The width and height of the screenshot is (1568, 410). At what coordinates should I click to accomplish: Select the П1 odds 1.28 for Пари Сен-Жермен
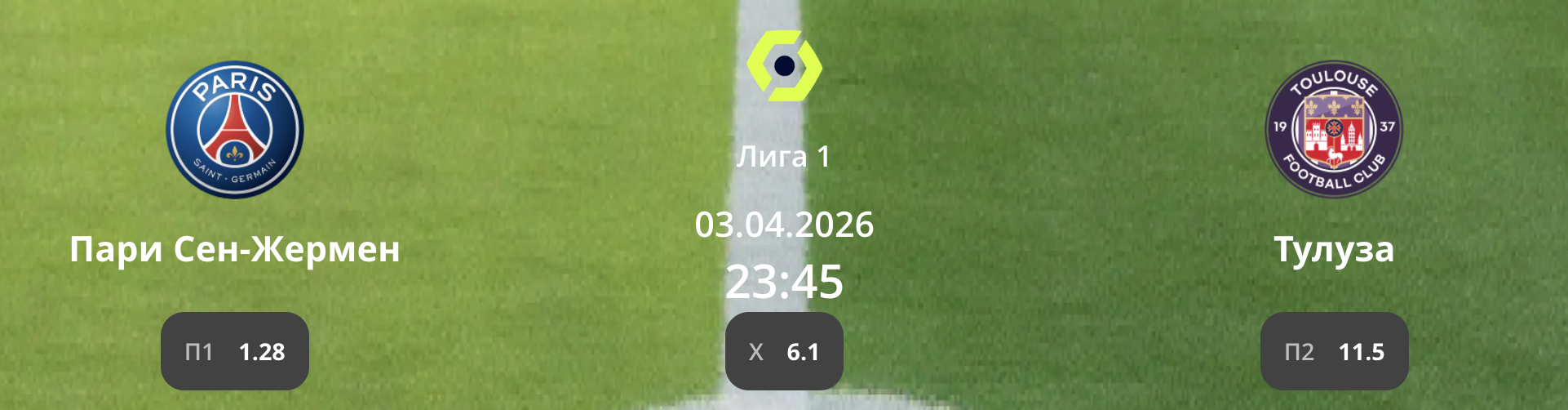tap(235, 351)
